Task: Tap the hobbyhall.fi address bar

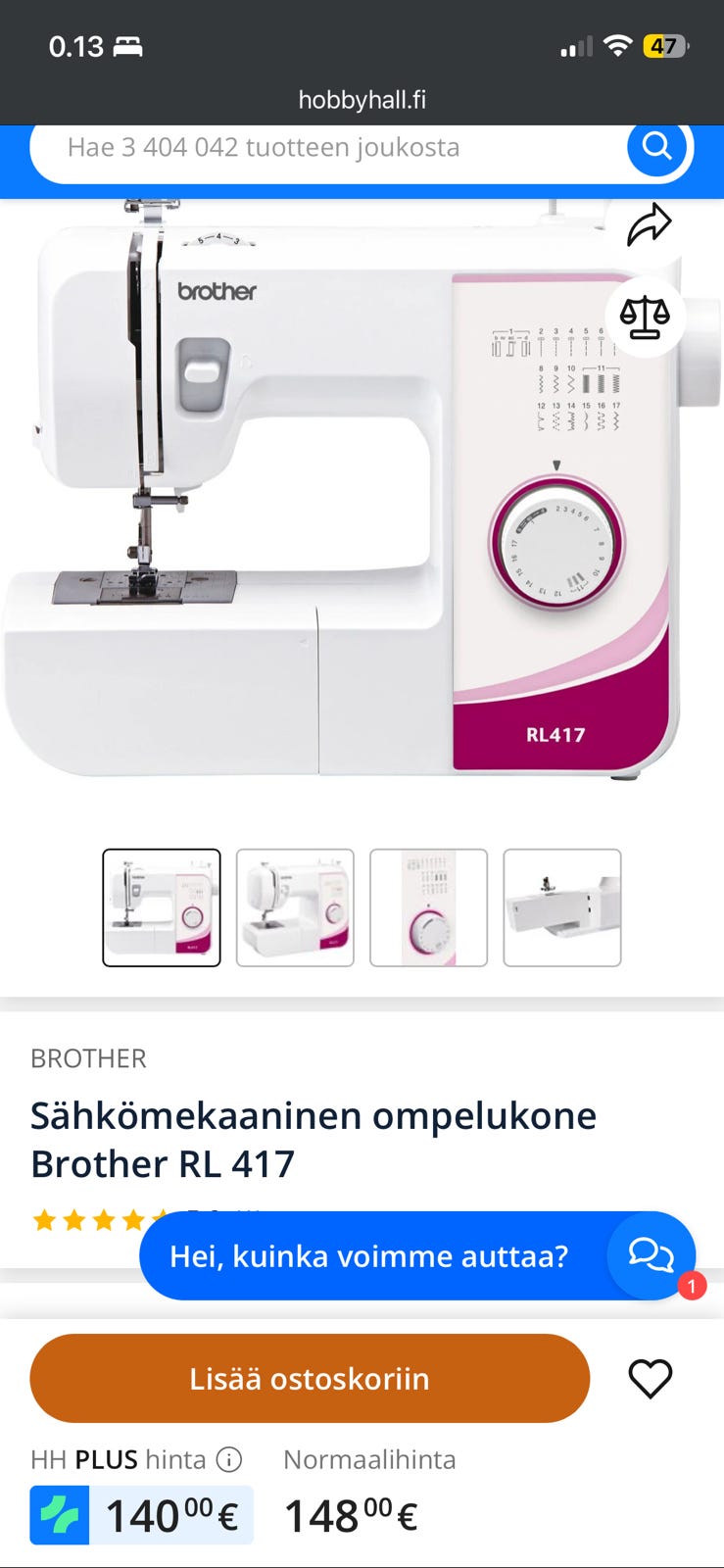Action: (362, 99)
